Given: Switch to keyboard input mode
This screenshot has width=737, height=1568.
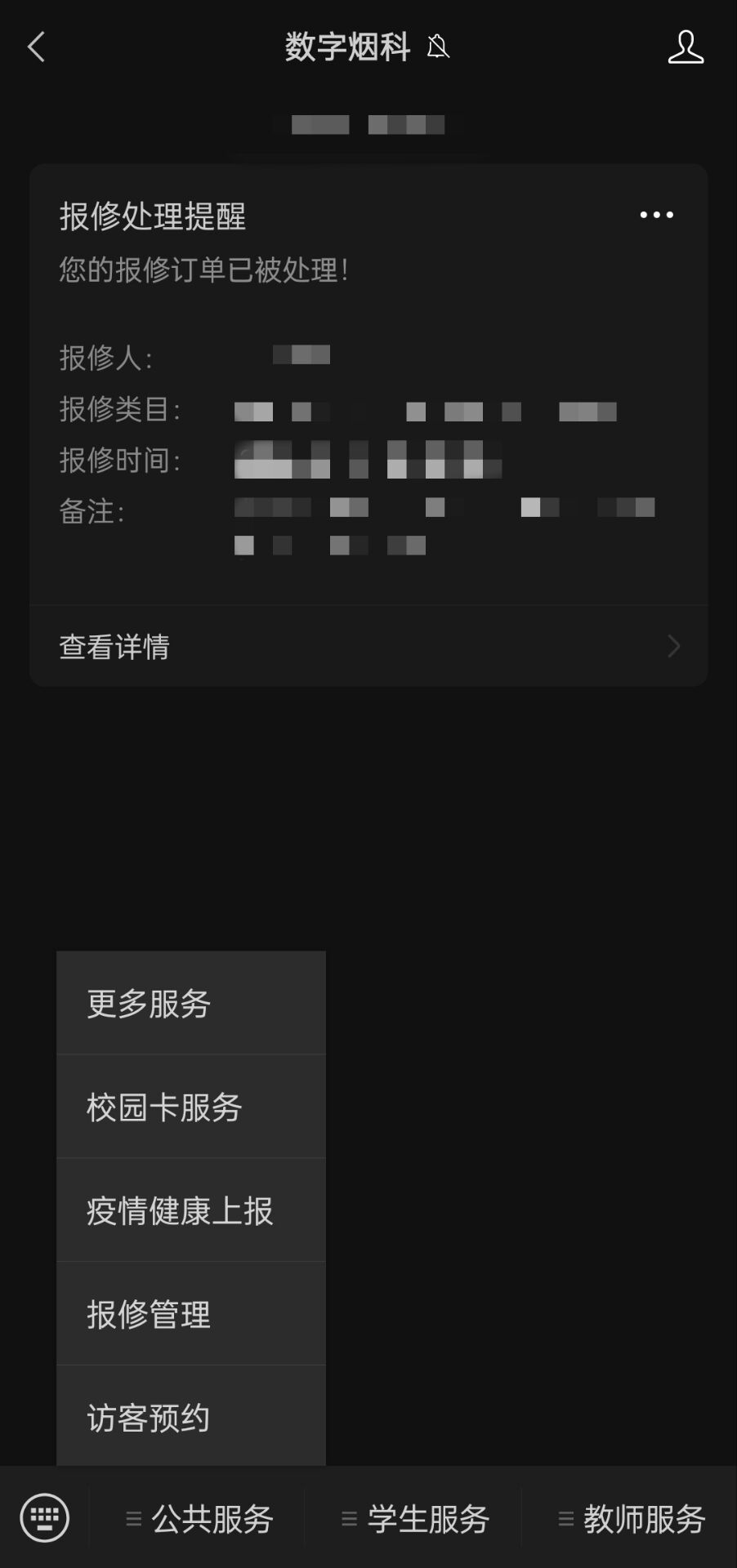Looking at the screenshot, I should 44,1518.
